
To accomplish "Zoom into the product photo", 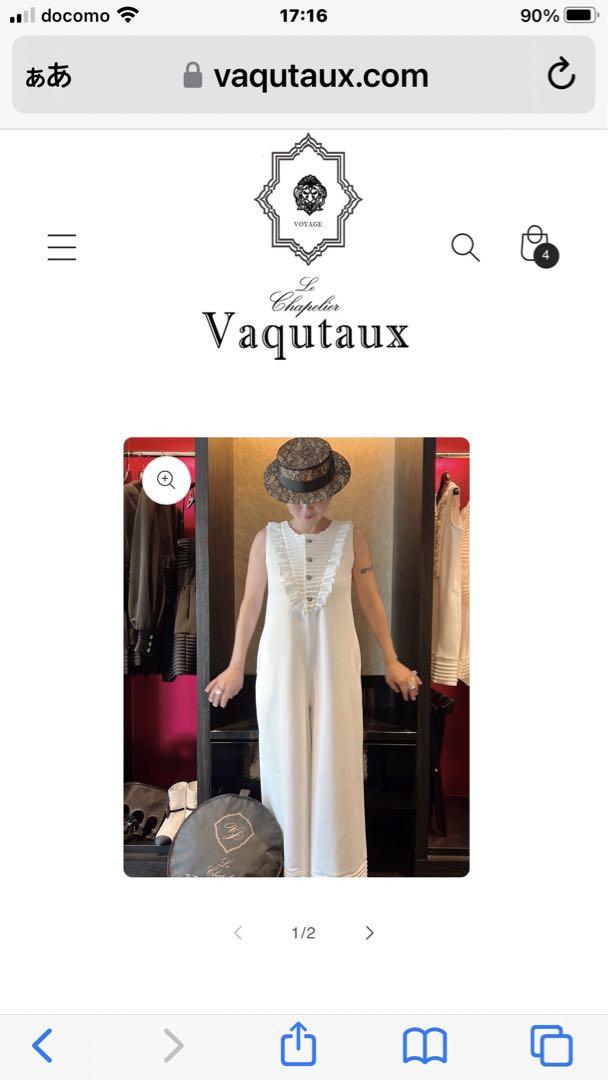I will [167, 480].
